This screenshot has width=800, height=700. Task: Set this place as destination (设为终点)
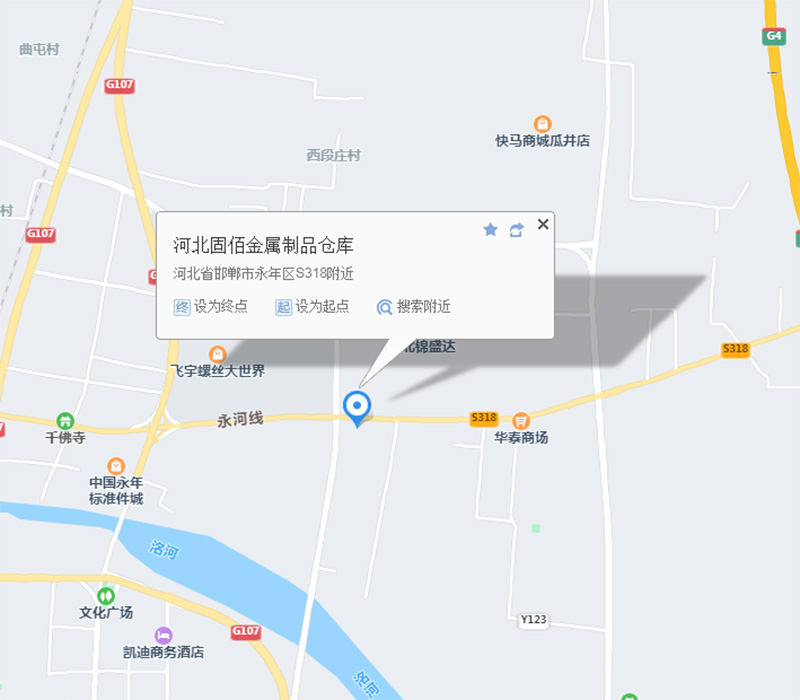tap(211, 307)
